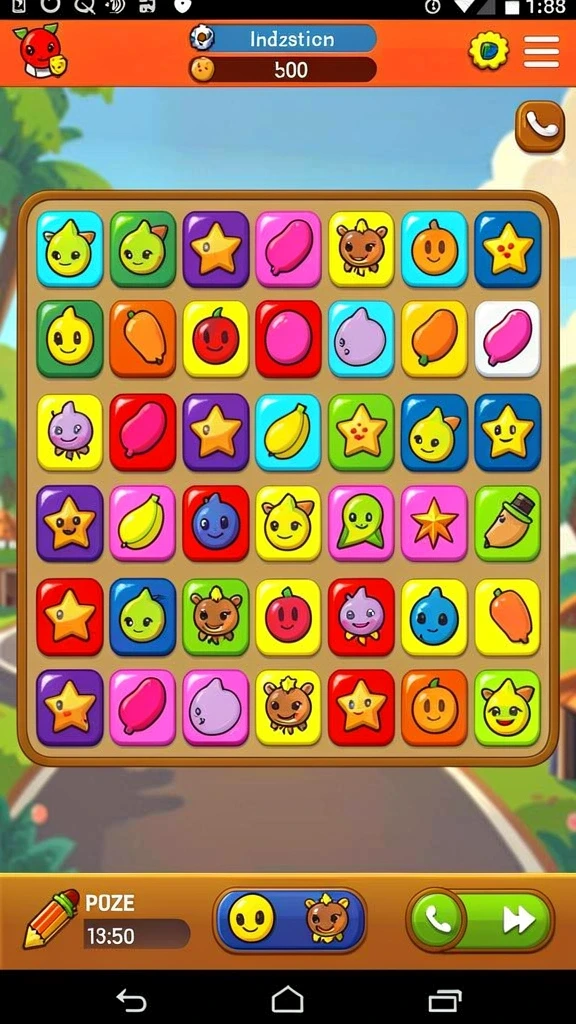Select the yellow banana on cyan tile
The image size is (576, 1024).
(288, 431)
